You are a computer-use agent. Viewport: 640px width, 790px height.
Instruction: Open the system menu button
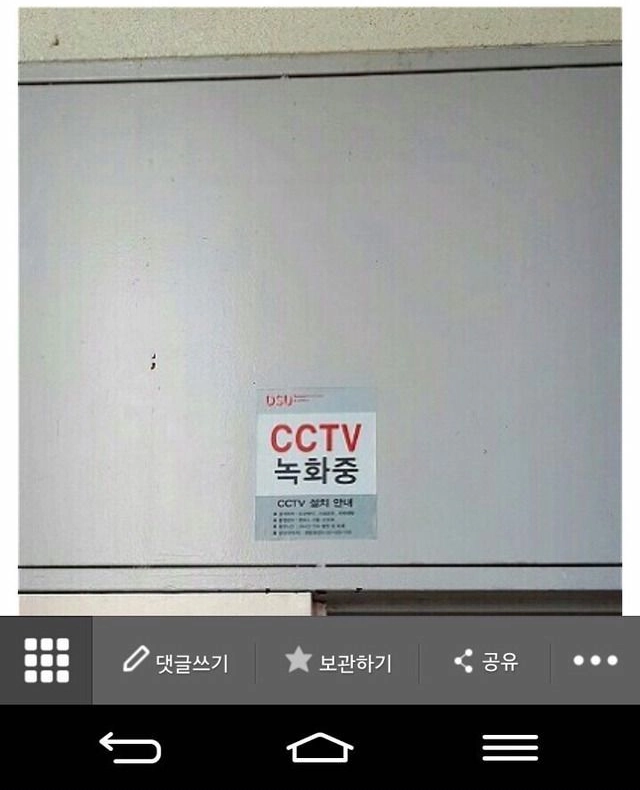coord(510,747)
